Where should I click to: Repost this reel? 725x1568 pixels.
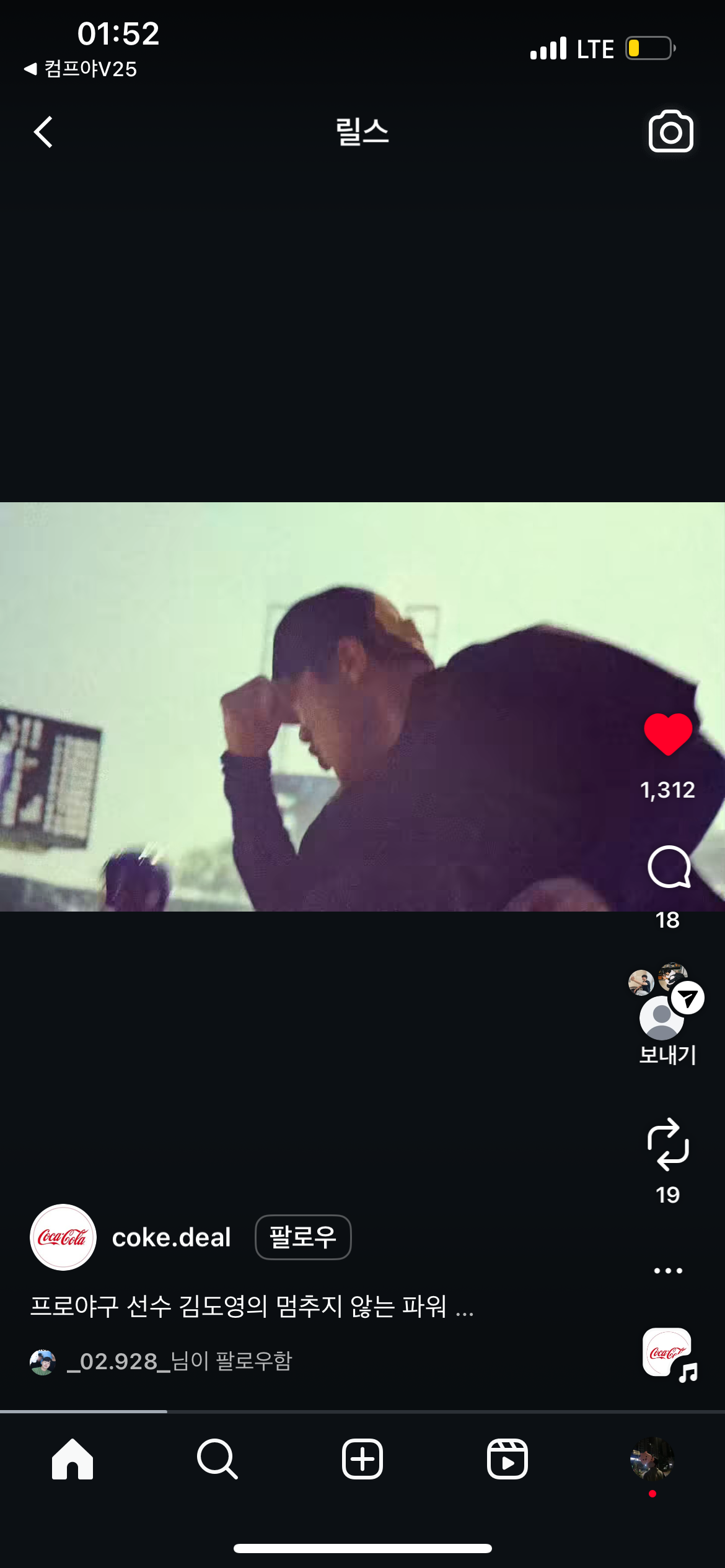(668, 1144)
